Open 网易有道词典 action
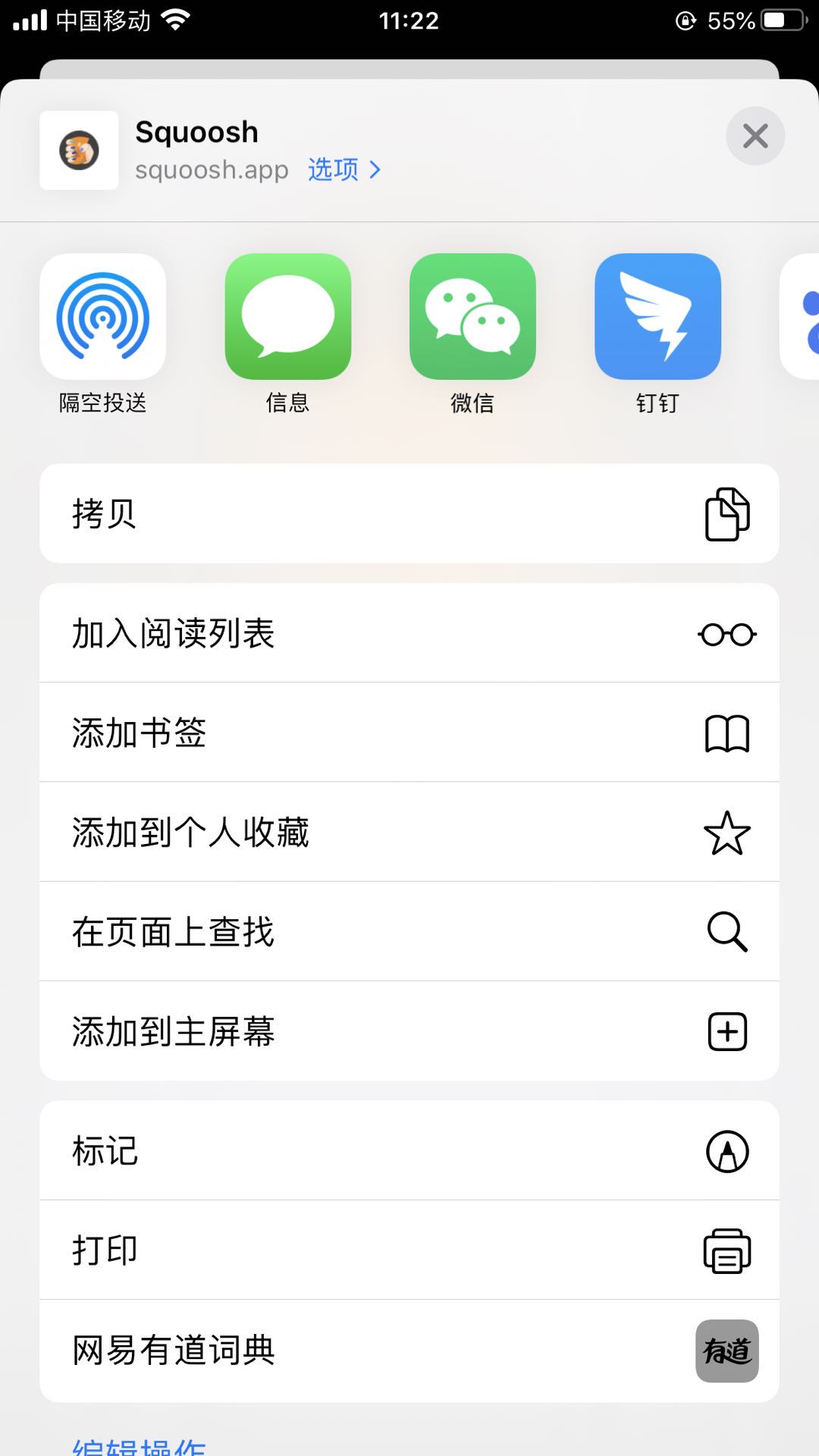The width and height of the screenshot is (819, 1456). coord(409,1350)
